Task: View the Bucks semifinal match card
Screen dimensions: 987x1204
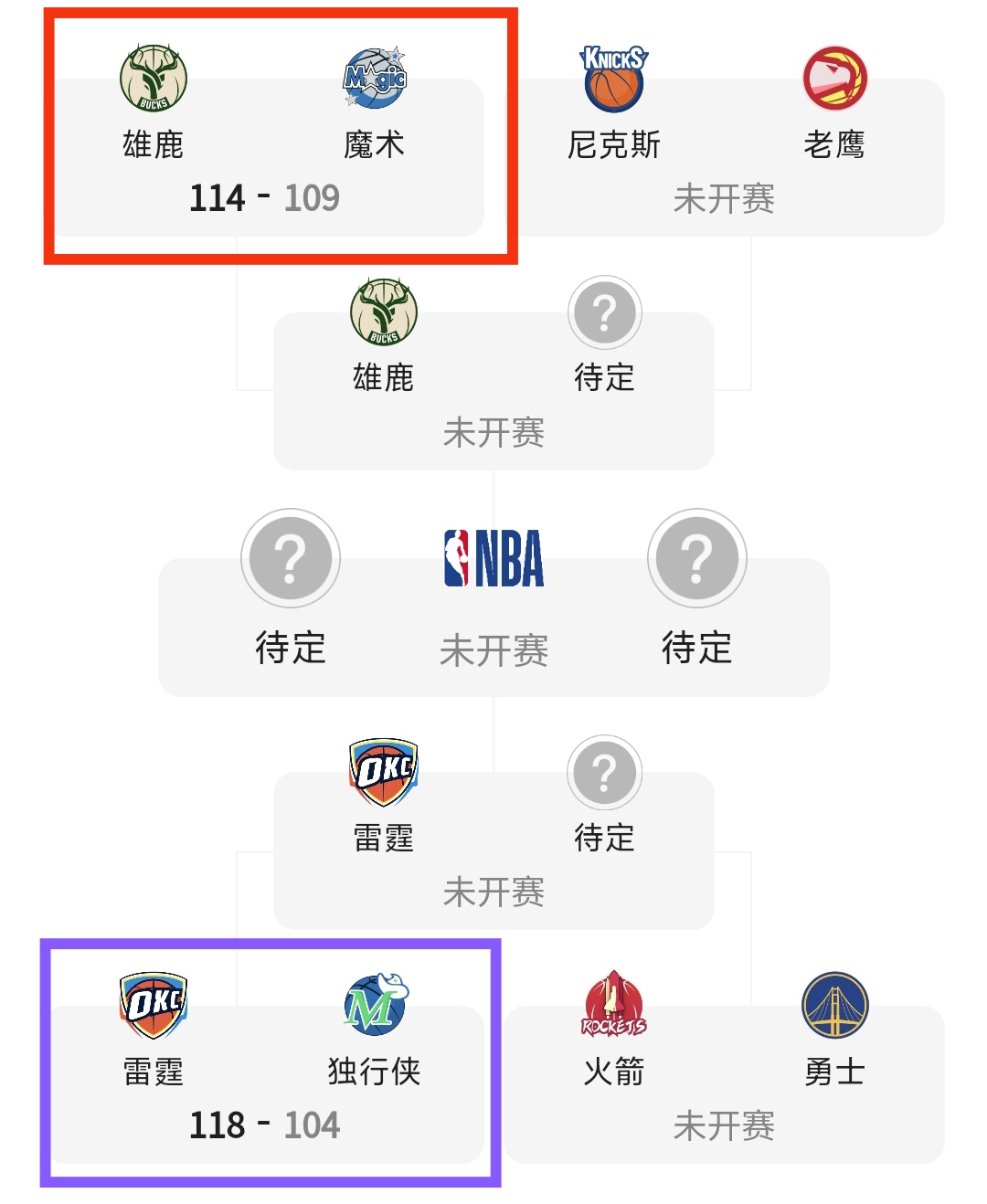Action: (x=493, y=431)
